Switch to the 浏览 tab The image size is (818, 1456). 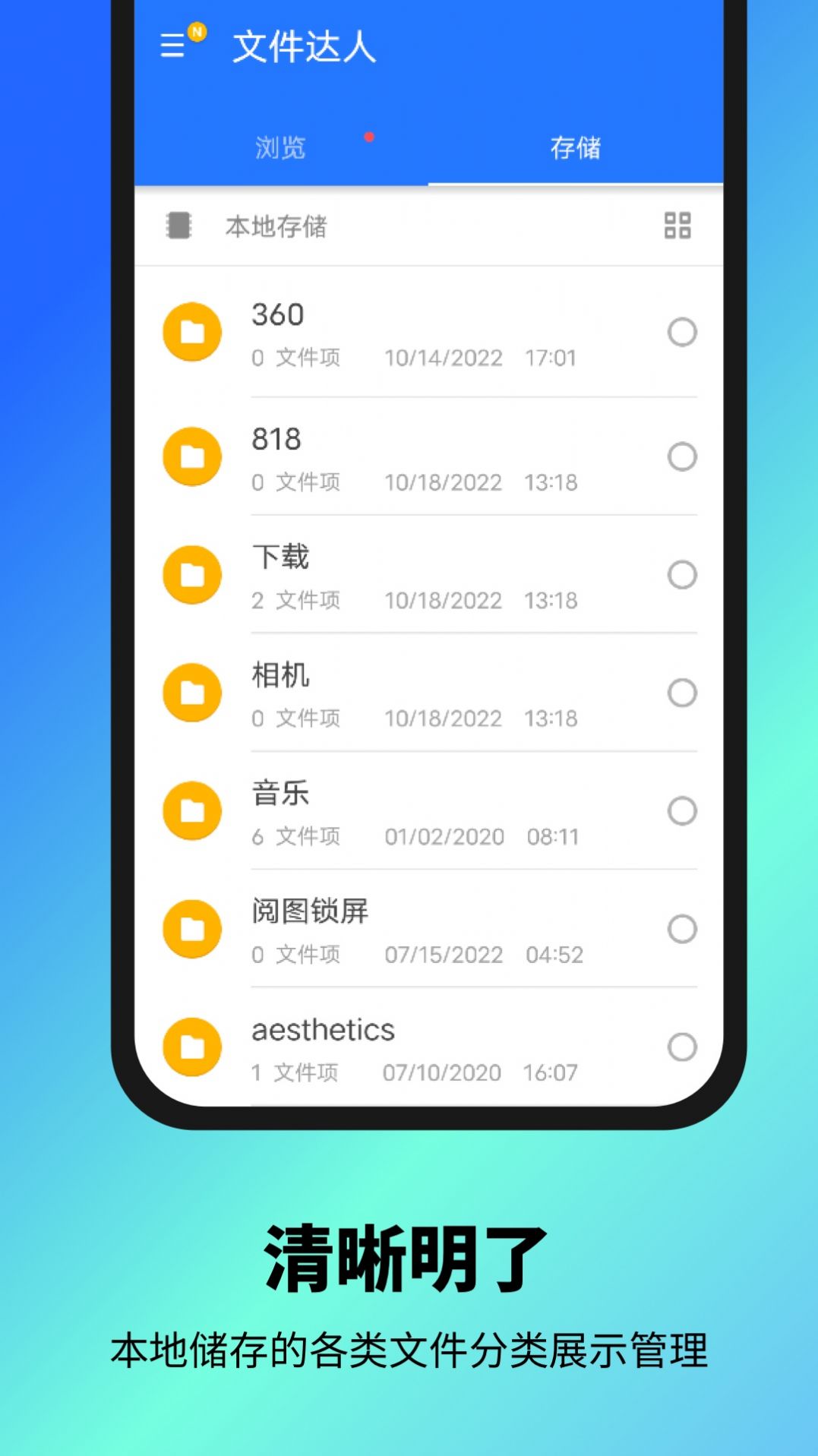click(281, 148)
